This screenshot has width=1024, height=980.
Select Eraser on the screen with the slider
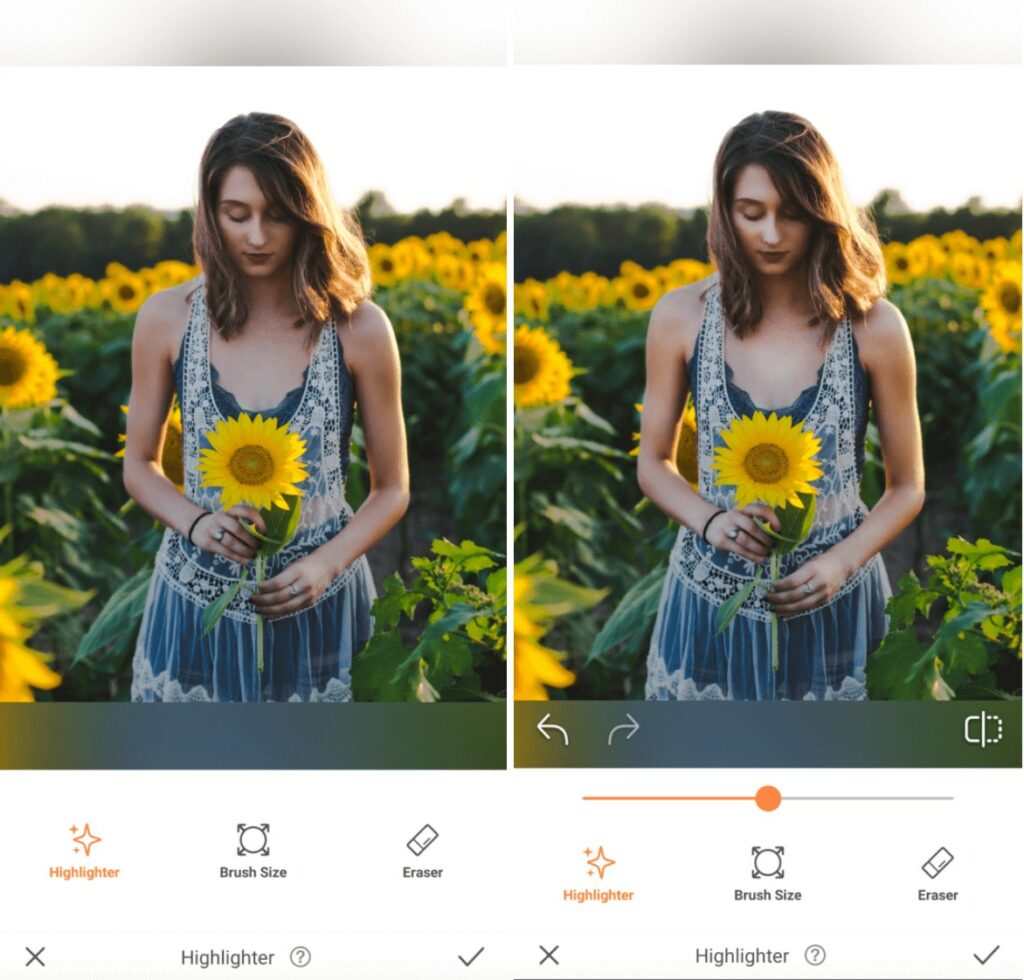coord(937,873)
